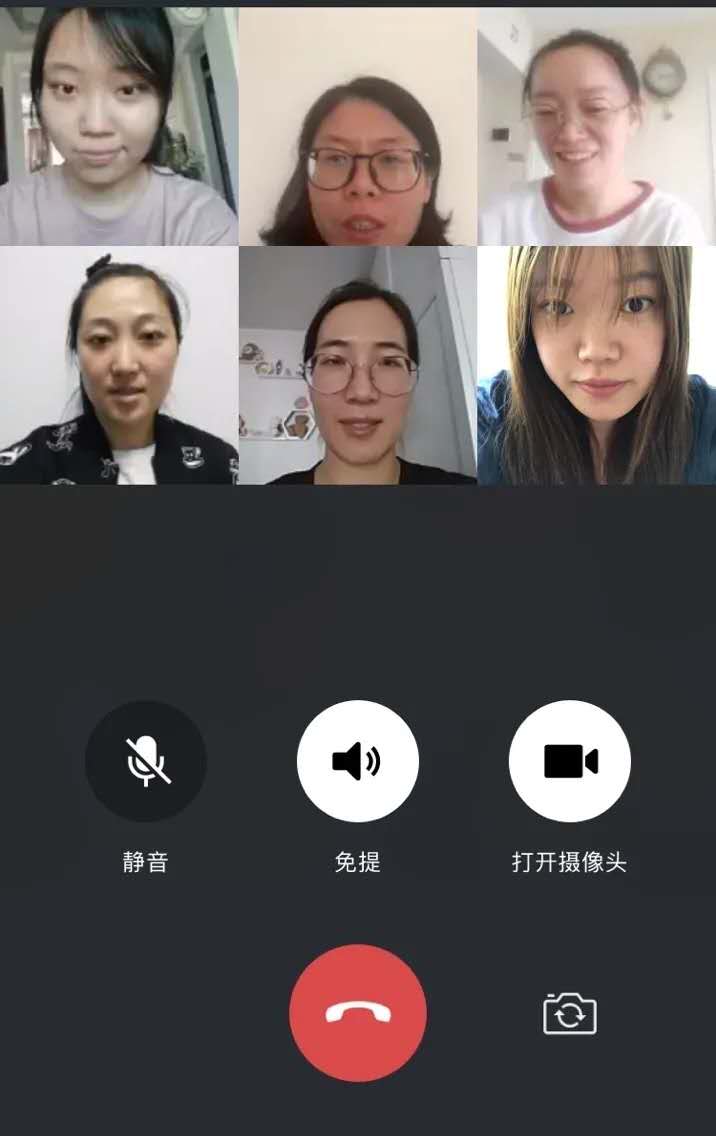Viewport: 716px width, 1136px height.
Task: Hang up with the red end-call button
Action: coord(358,1013)
